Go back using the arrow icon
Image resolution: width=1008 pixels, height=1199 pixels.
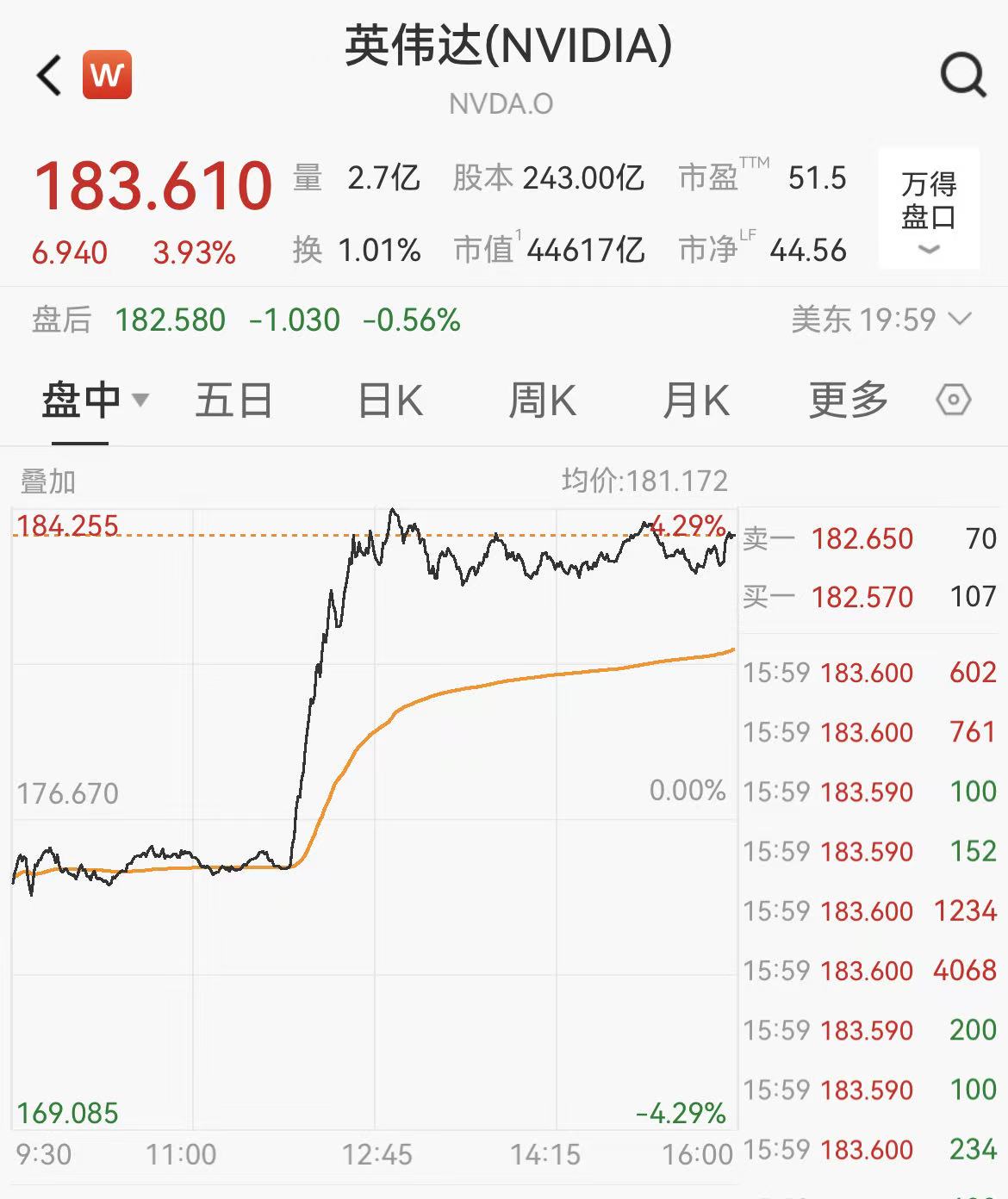tap(49, 75)
